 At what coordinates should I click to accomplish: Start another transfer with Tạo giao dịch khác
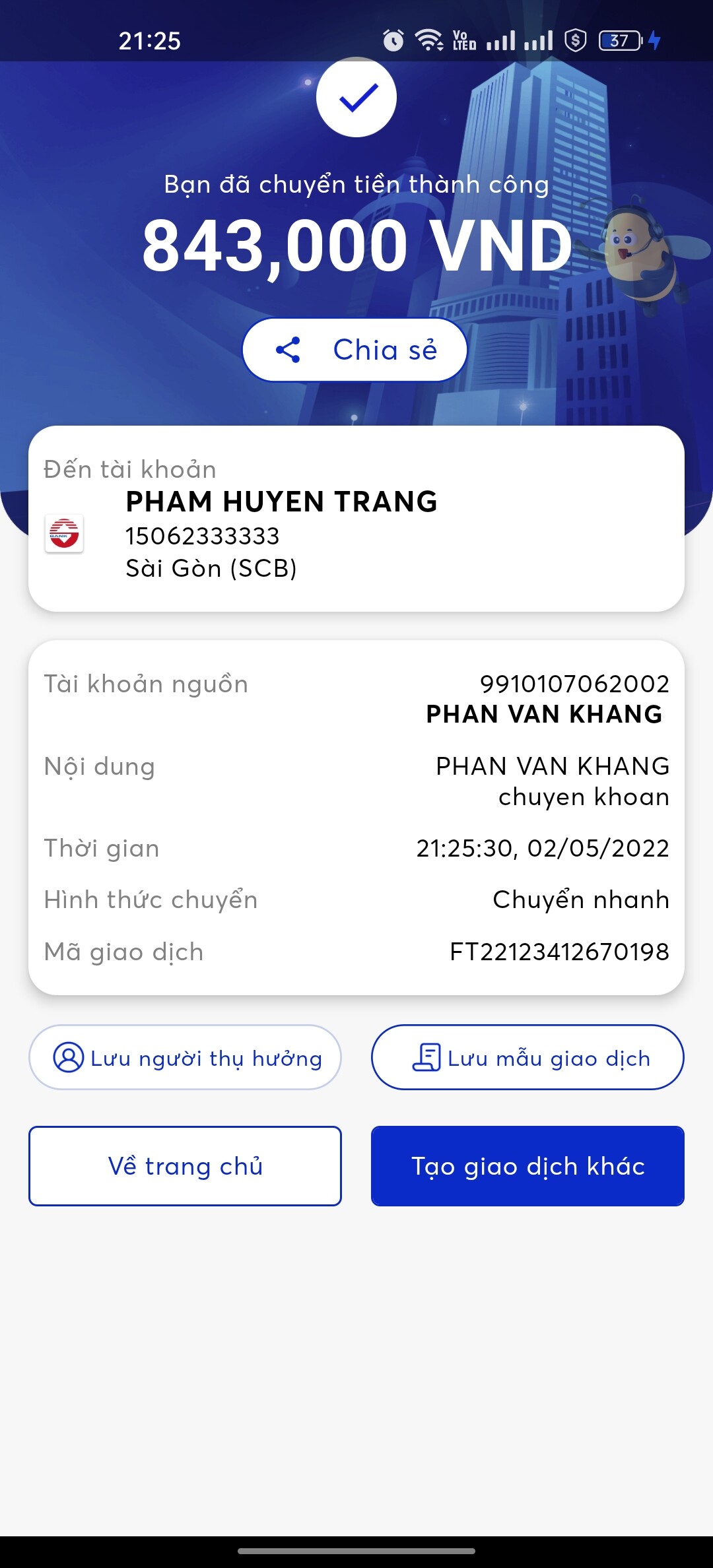tap(527, 1166)
